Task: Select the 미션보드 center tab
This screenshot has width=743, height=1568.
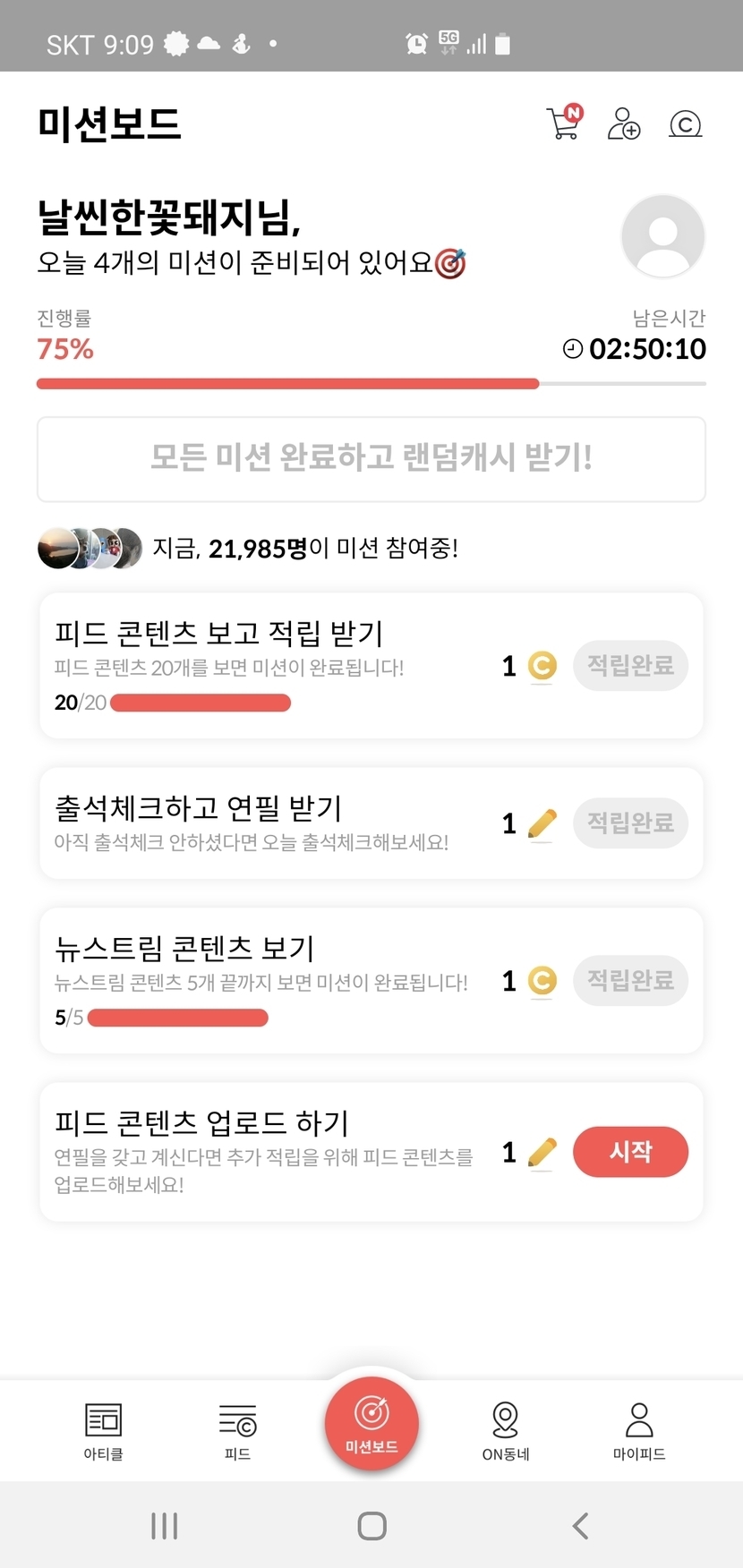Action: 371,1423
